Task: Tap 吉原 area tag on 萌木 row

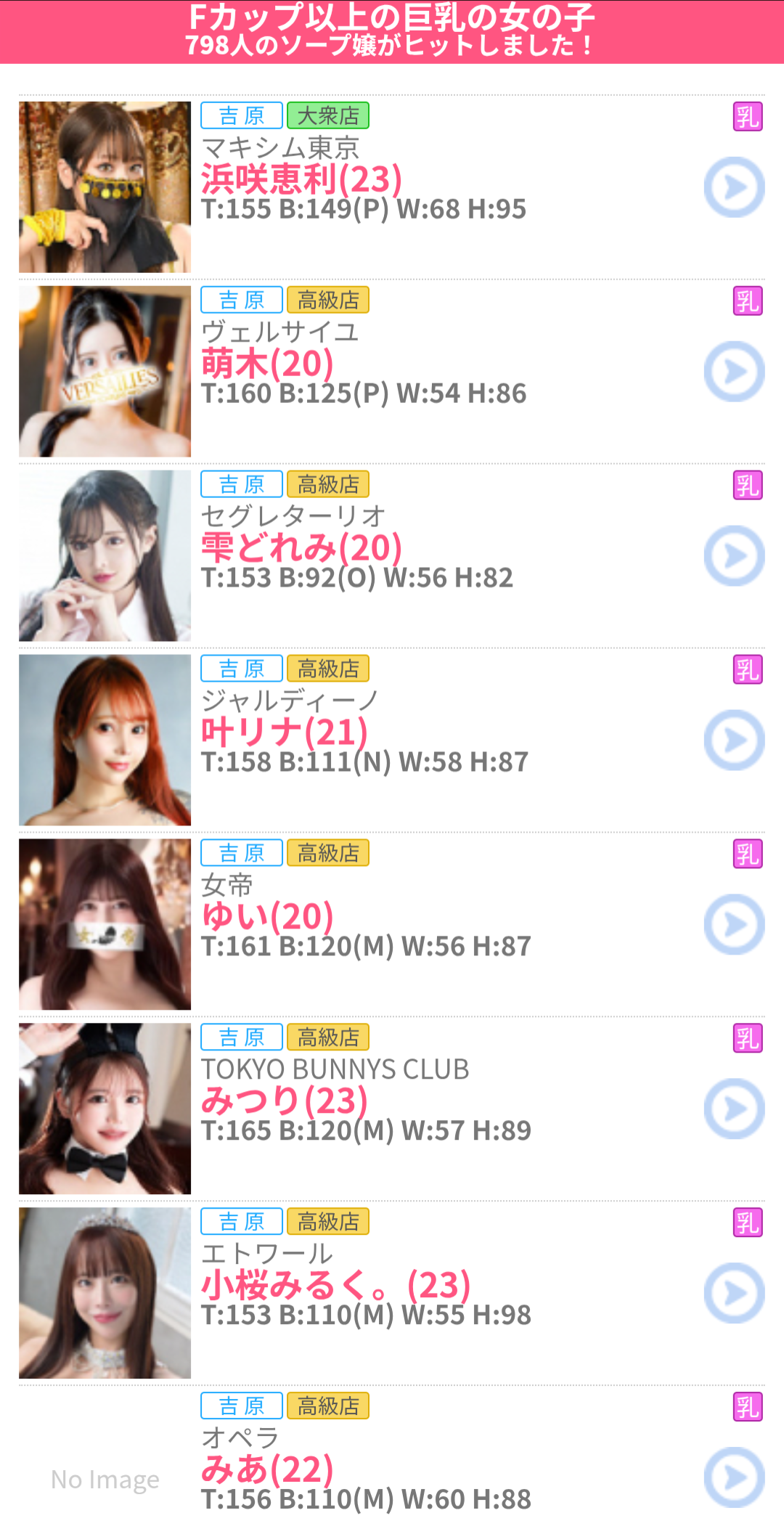Action: click(242, 300)
